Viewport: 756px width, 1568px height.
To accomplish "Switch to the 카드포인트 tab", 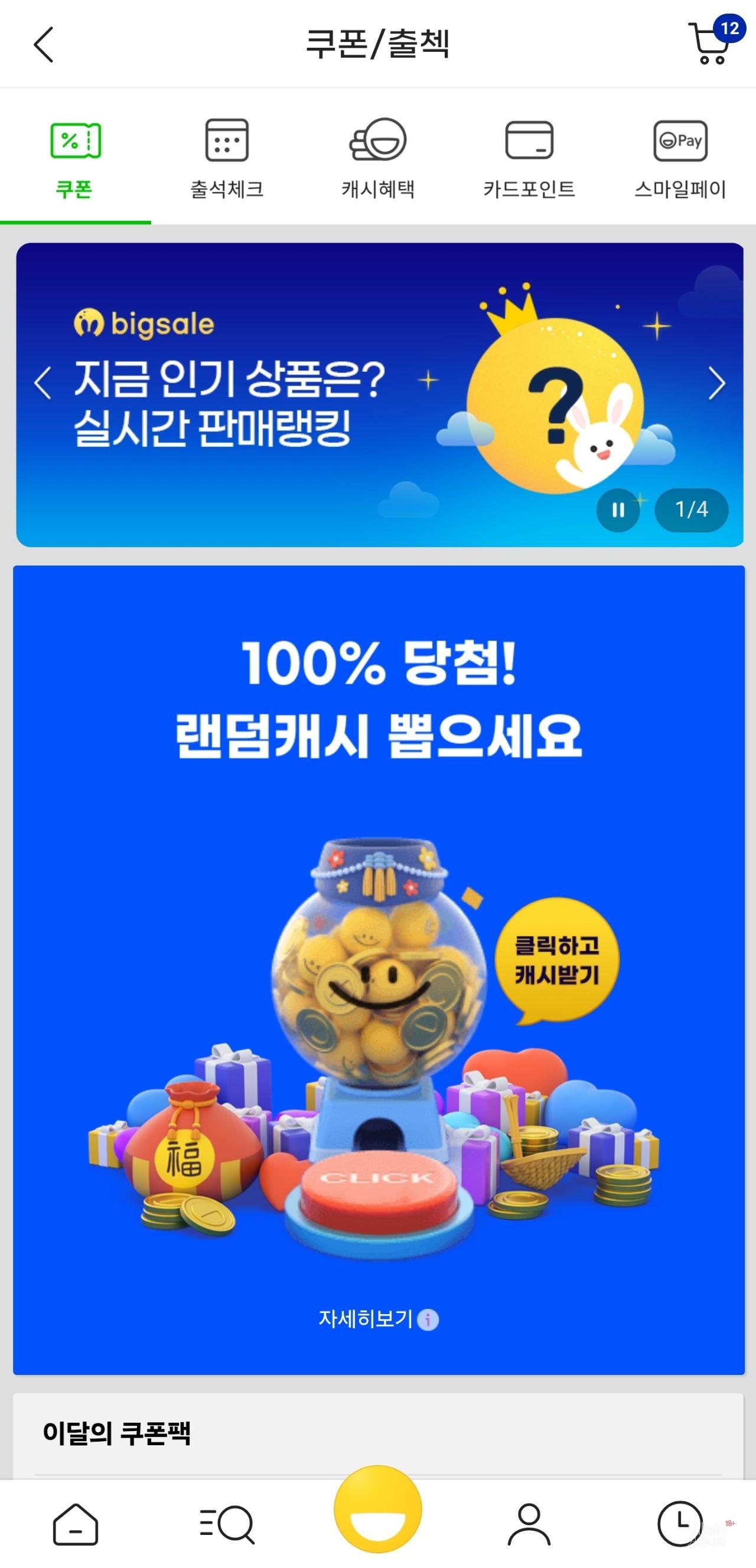I will [529, 159].
